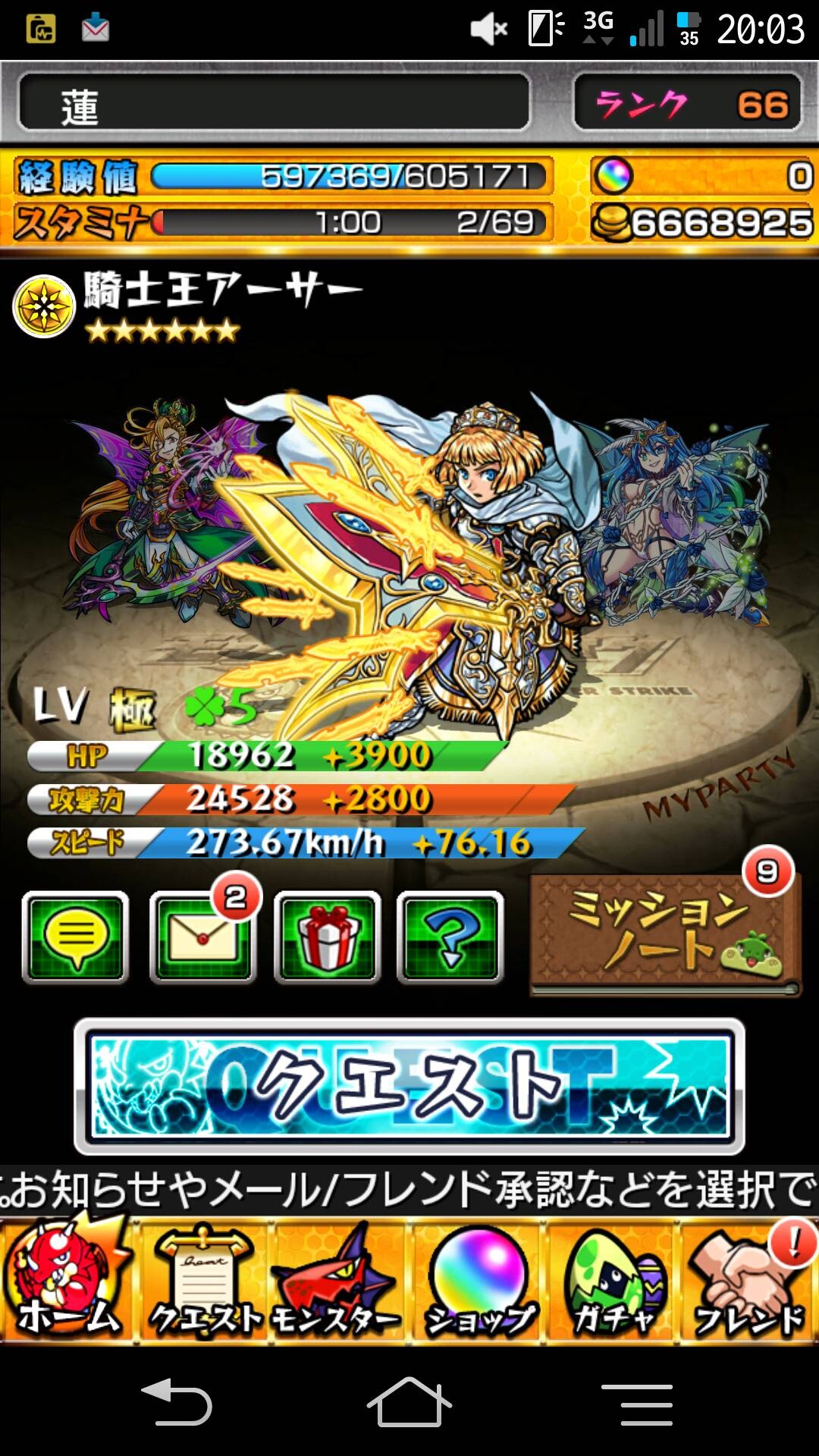Switch to the モンスター tab
Image resolution: width=819 pixels, height=1456 pixels.
(338, 1282)
